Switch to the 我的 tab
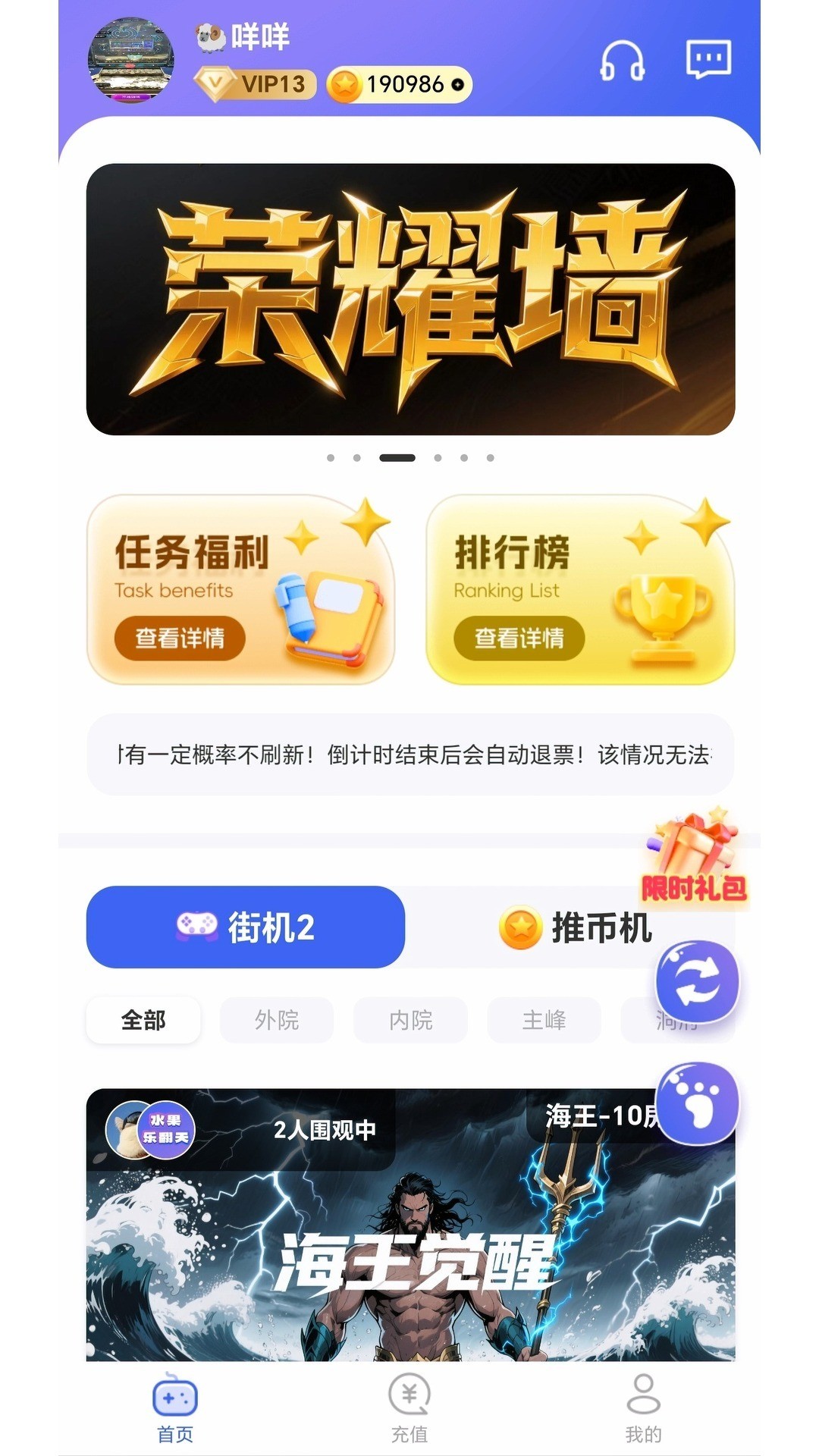 point(643,1408)
